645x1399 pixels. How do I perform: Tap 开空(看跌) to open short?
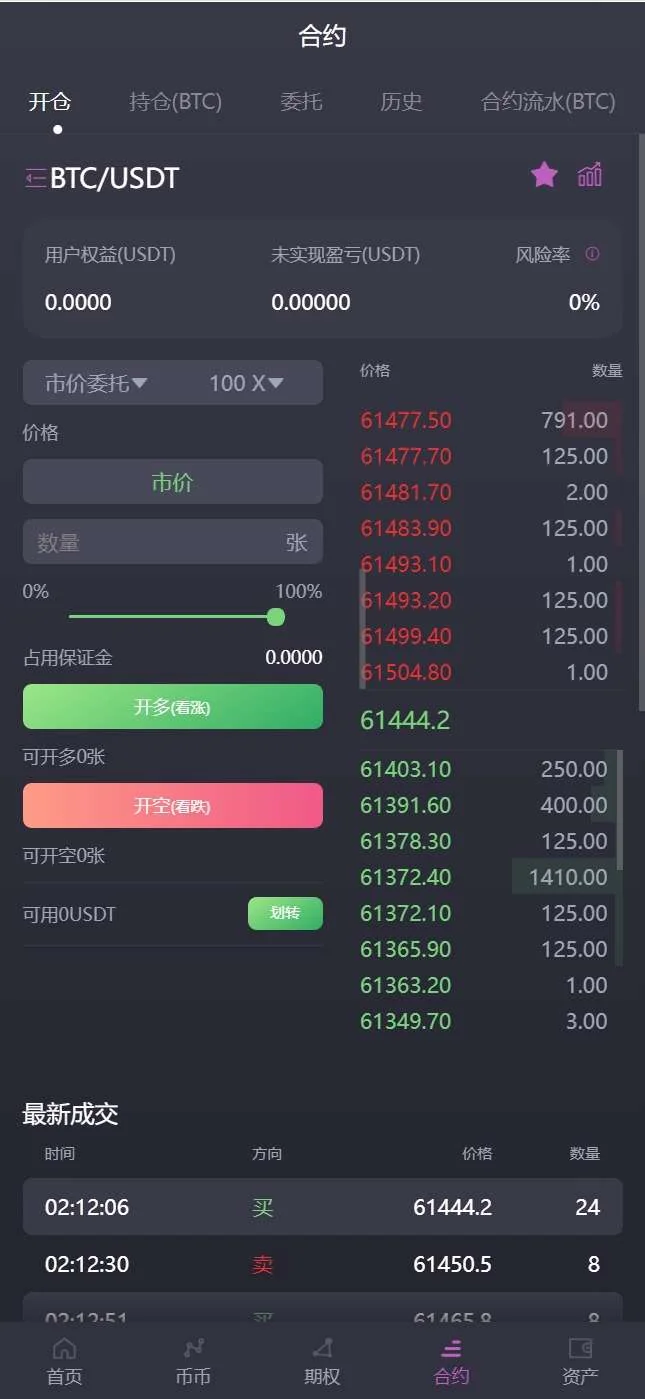[x=173, y=806]
